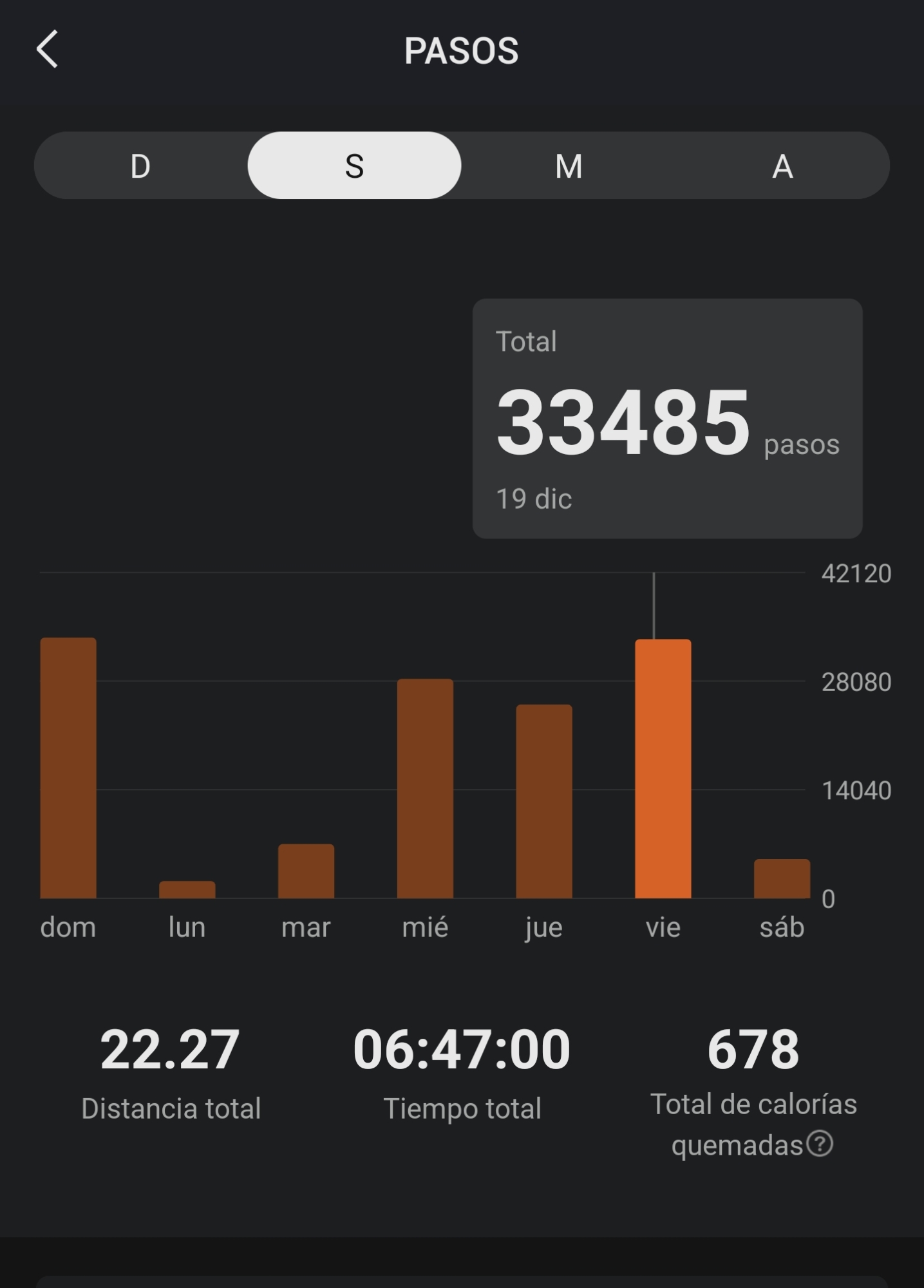This screenshot has height=1288, width=924.
Task: Show steps for the jue bar
Action: point(544,801)
